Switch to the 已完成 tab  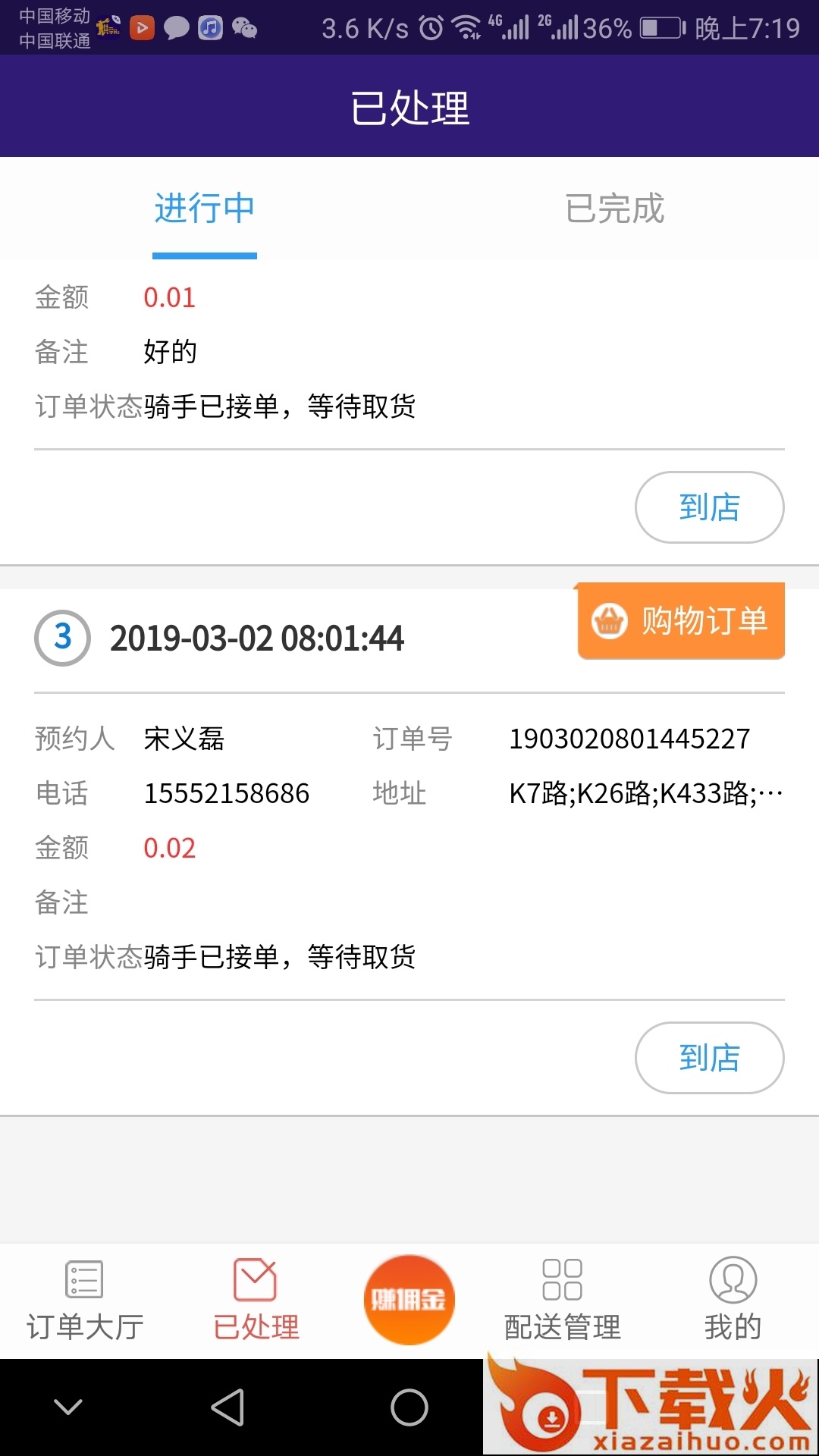click(x=614, y=209)
